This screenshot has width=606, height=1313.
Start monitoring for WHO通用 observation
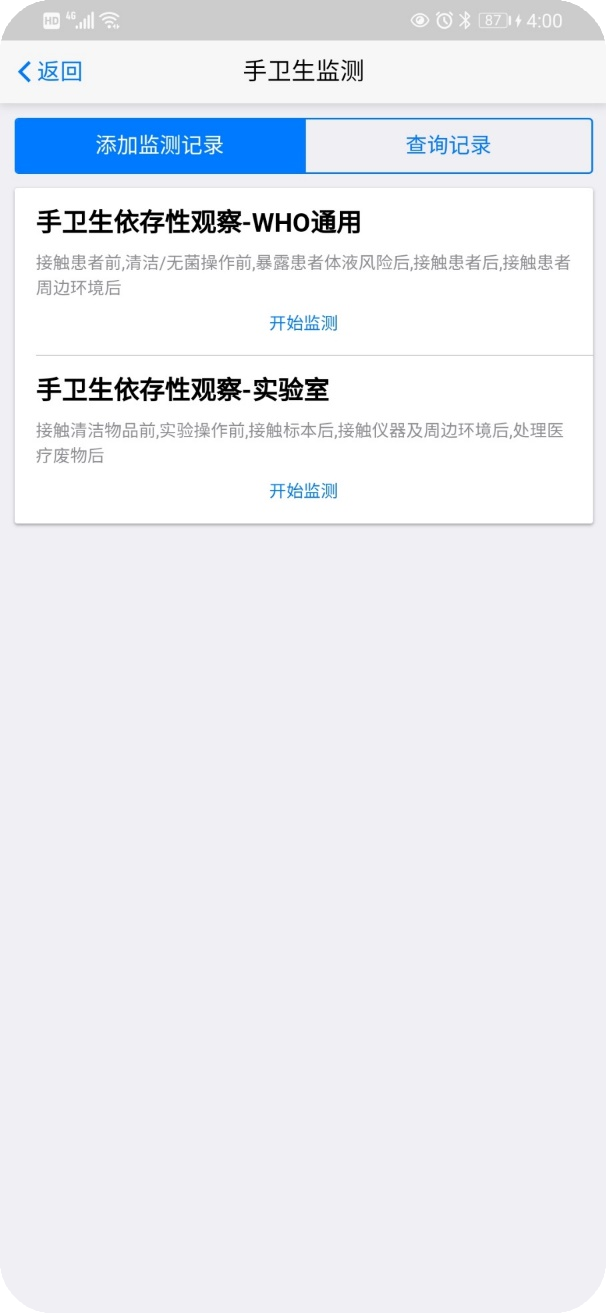(x=303, y=323)
